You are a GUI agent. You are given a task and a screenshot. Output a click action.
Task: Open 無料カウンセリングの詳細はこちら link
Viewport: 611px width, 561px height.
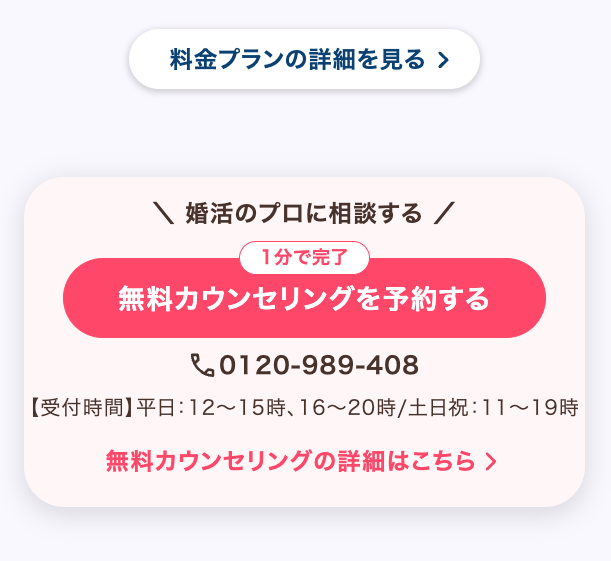pyautogui.click(x=301, y=461)
